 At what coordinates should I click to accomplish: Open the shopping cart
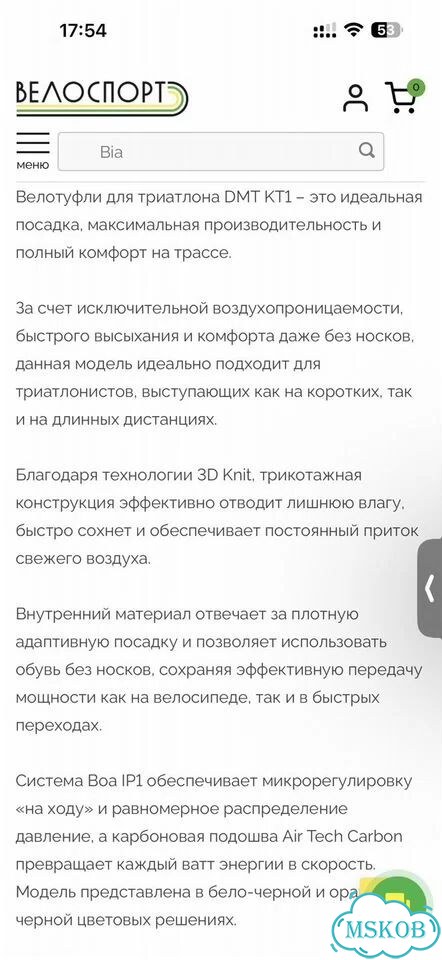405,96
